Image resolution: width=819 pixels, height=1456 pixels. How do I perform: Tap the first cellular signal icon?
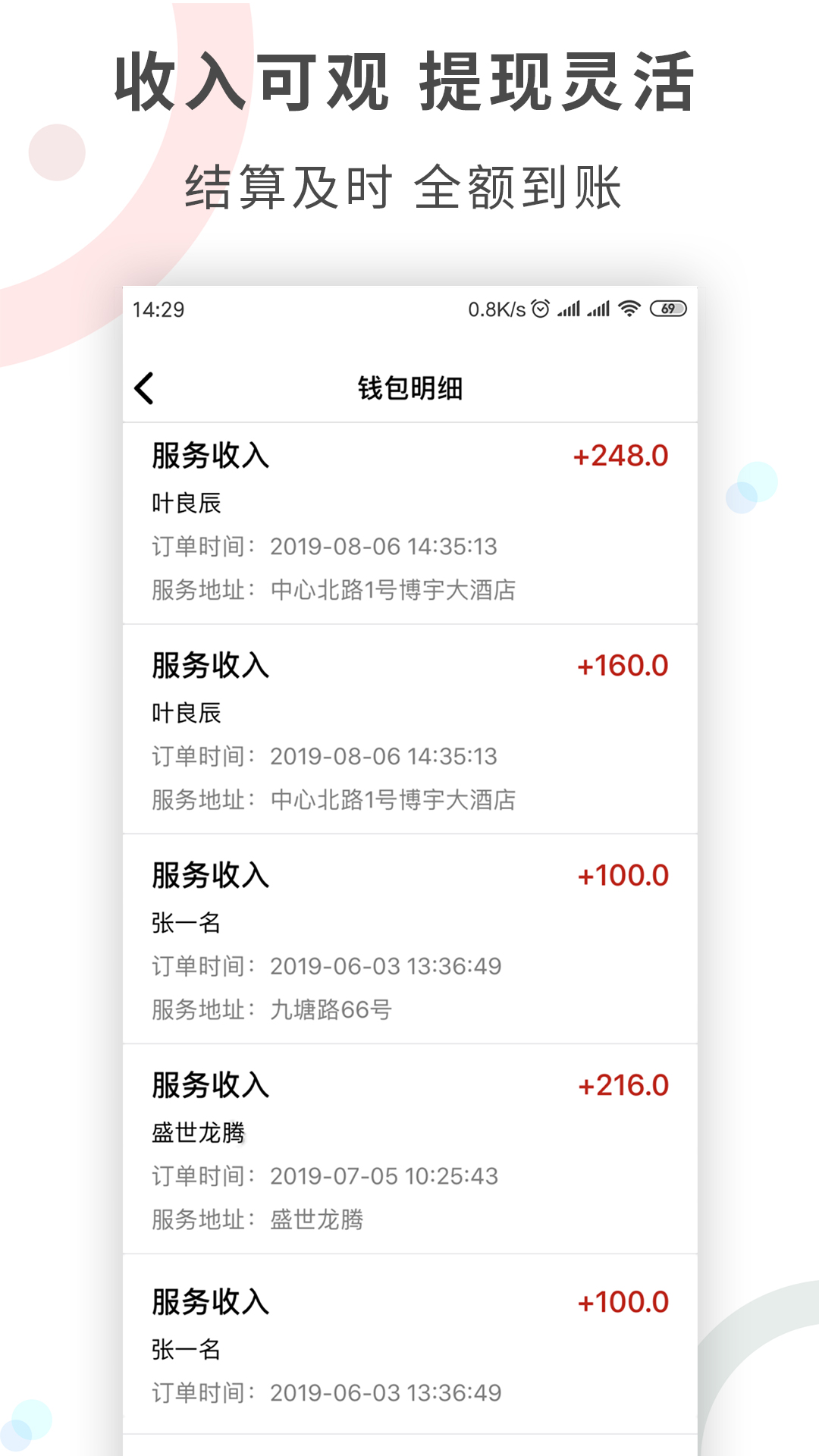tap(571, 309)
